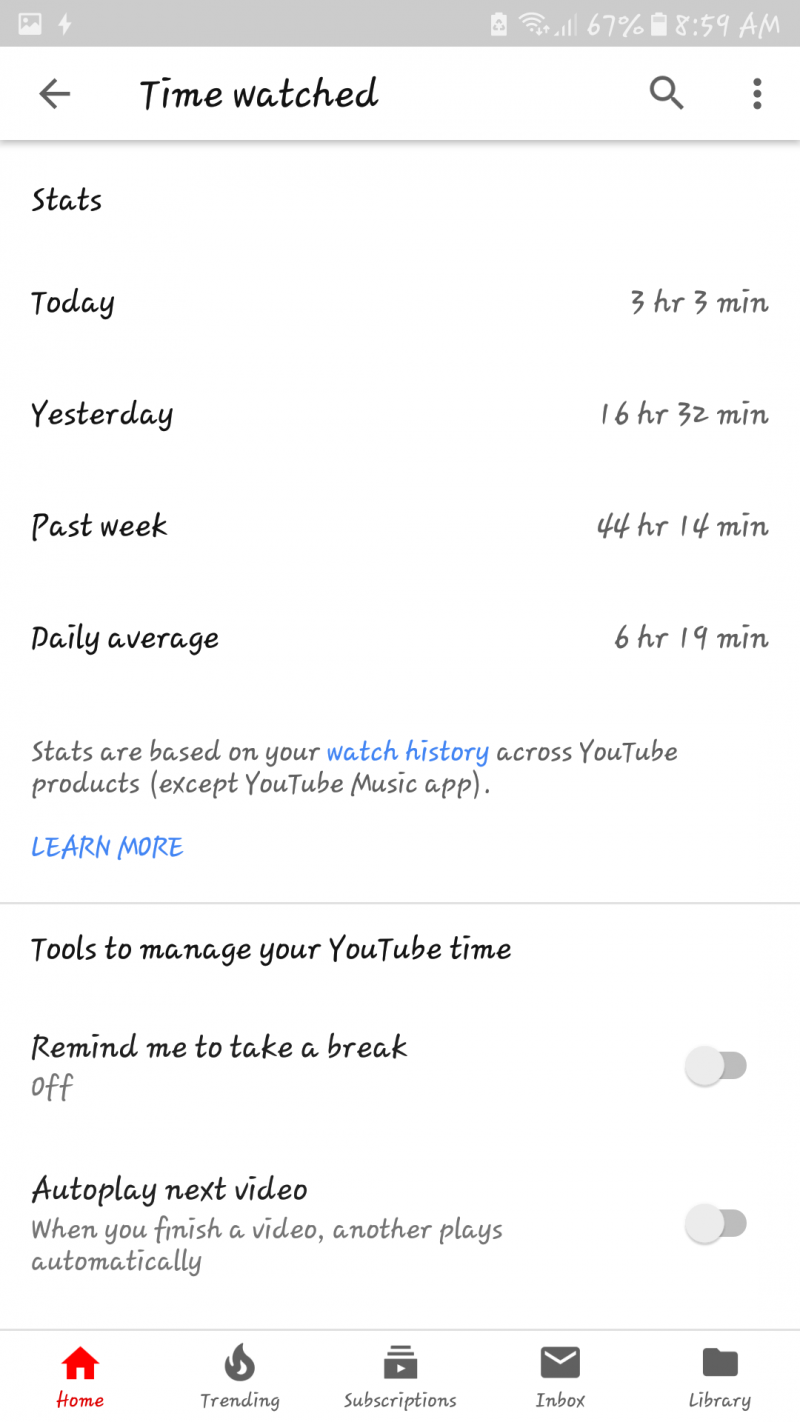Open the Library tab
The width and height of the screenshot is (800, 1422).
tap(720, 1377)
